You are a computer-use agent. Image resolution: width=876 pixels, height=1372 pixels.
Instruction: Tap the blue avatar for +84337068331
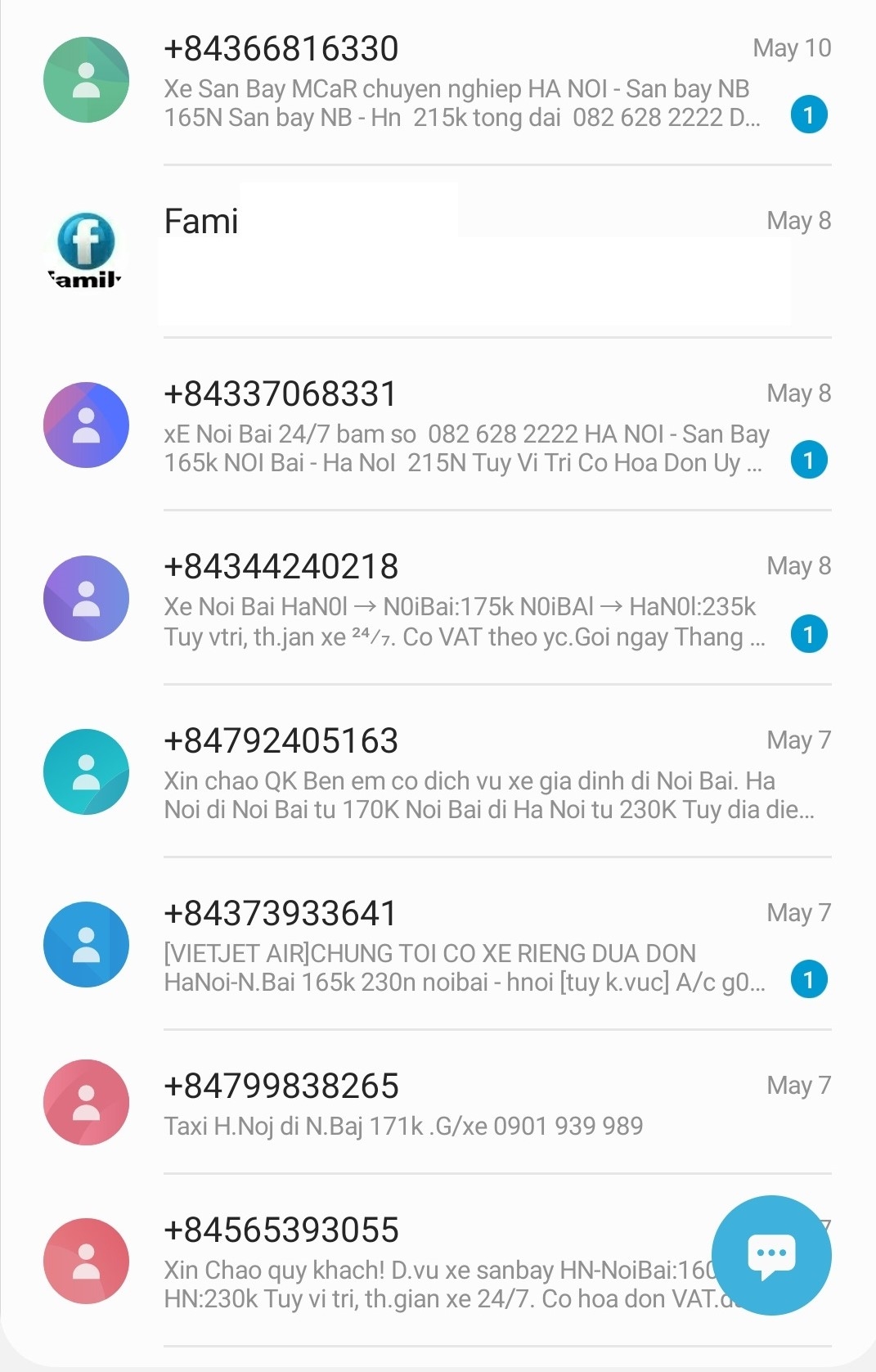[86, 425]
